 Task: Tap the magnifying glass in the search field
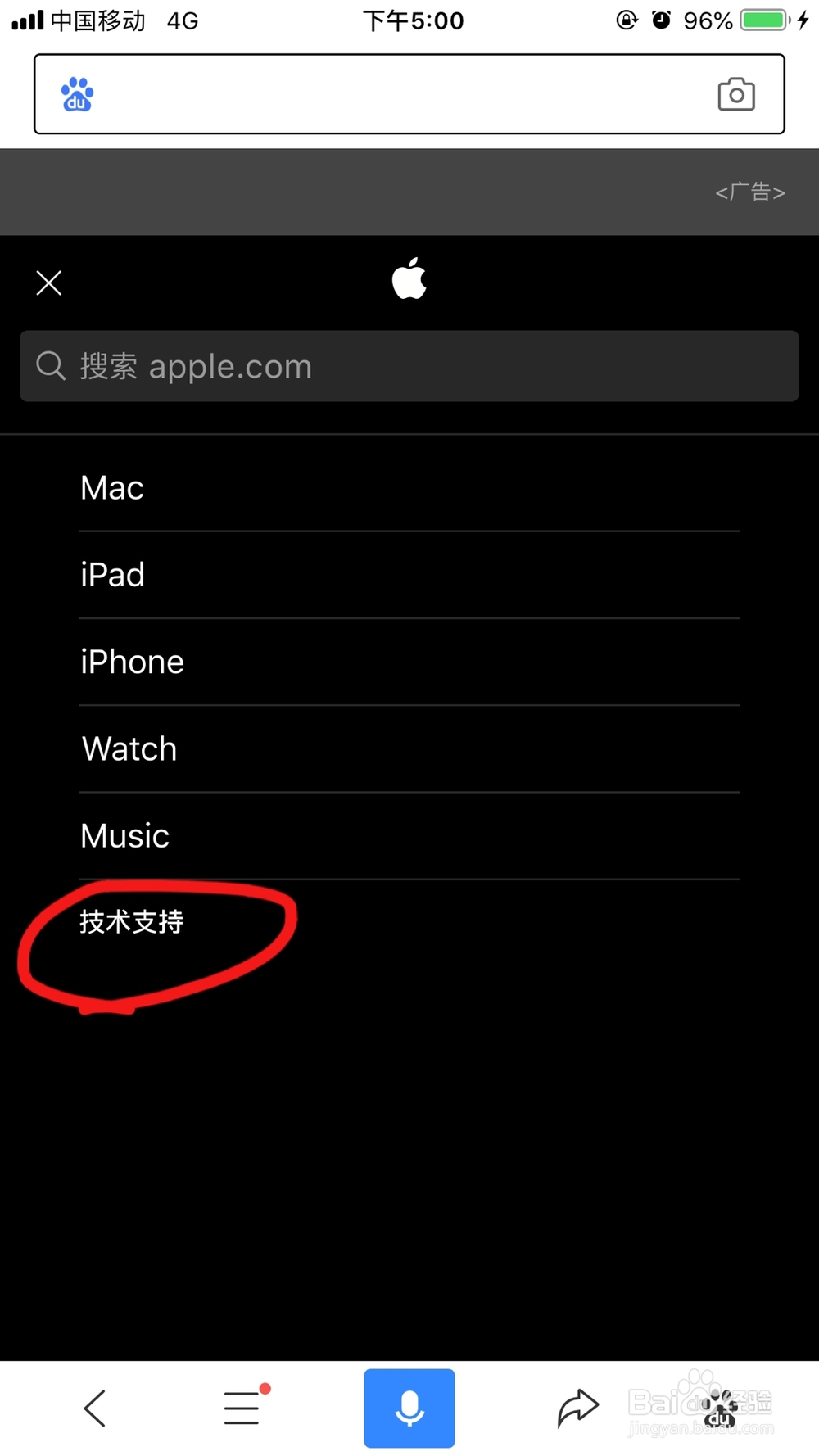click(50, 366)
